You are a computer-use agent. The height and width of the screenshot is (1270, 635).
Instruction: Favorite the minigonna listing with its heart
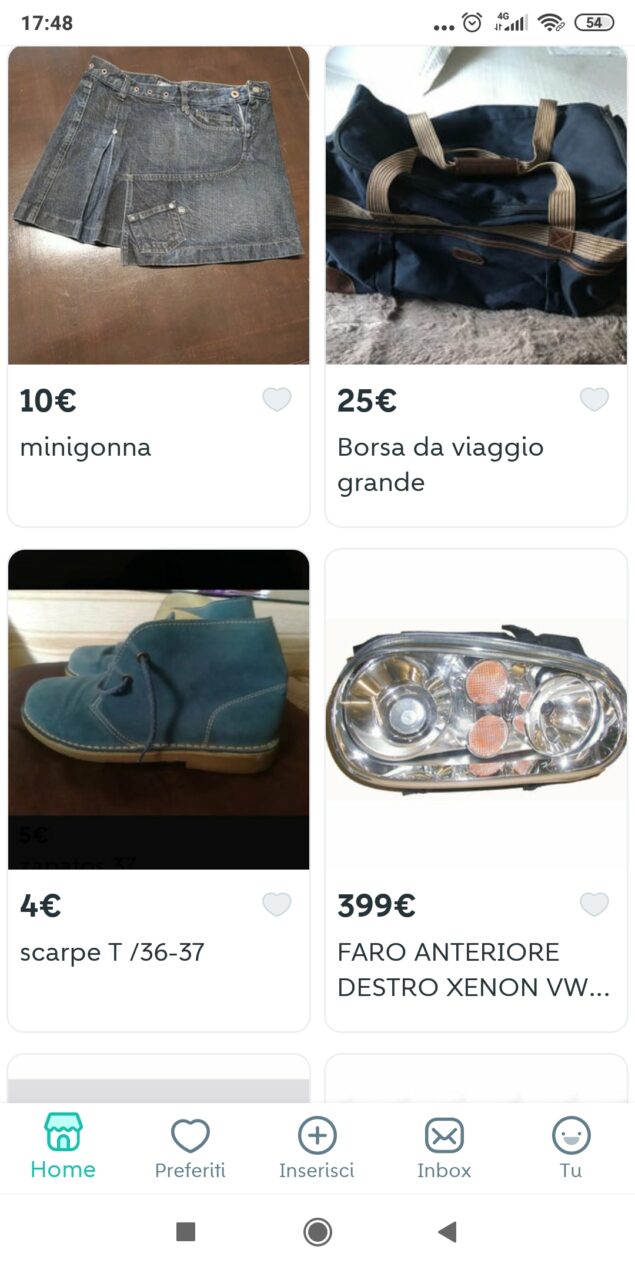[x=277, y=400]
